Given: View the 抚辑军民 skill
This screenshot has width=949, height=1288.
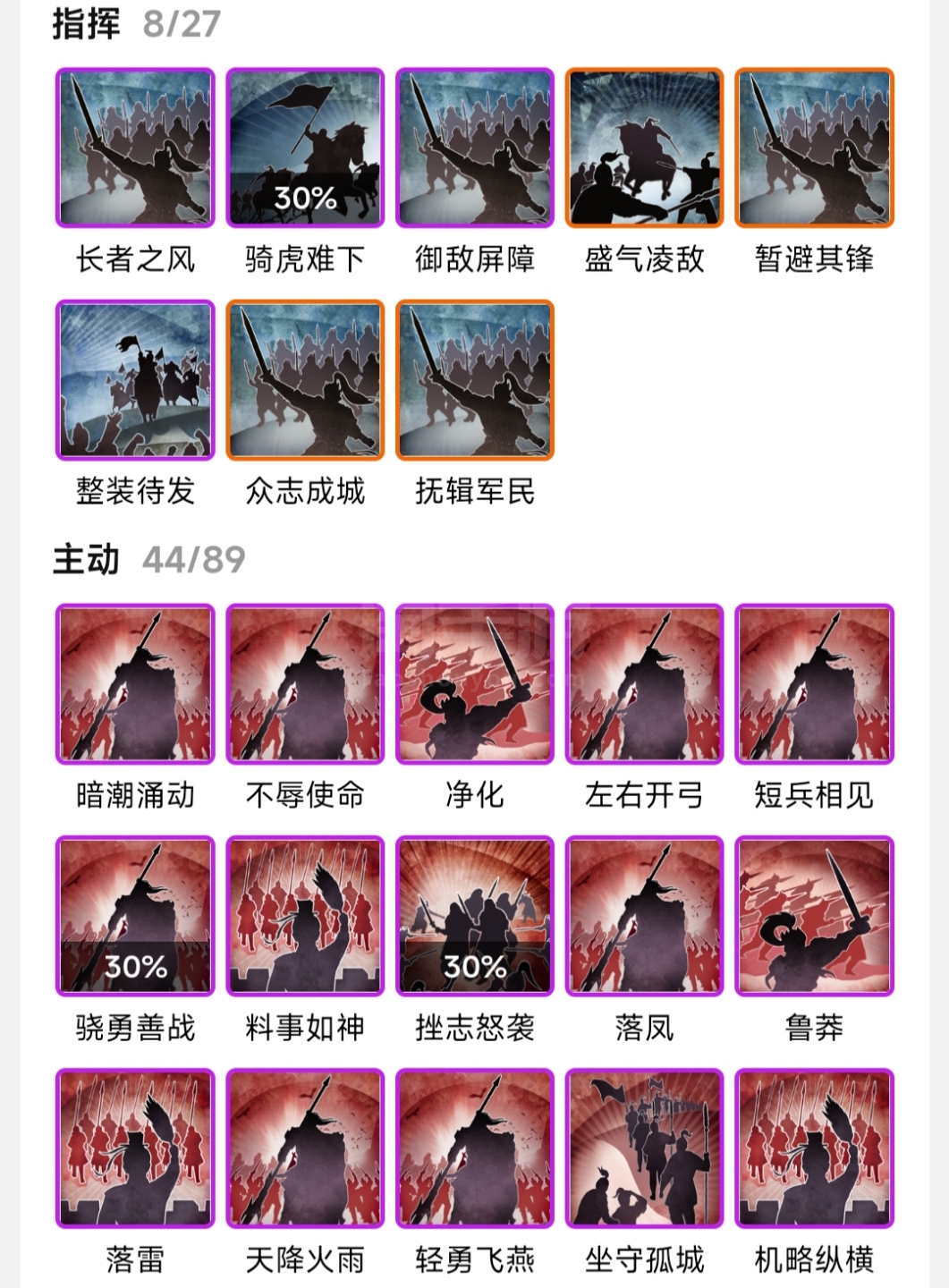Looking at the screenshot, I should pyautogui.click(x=475, y=380).
